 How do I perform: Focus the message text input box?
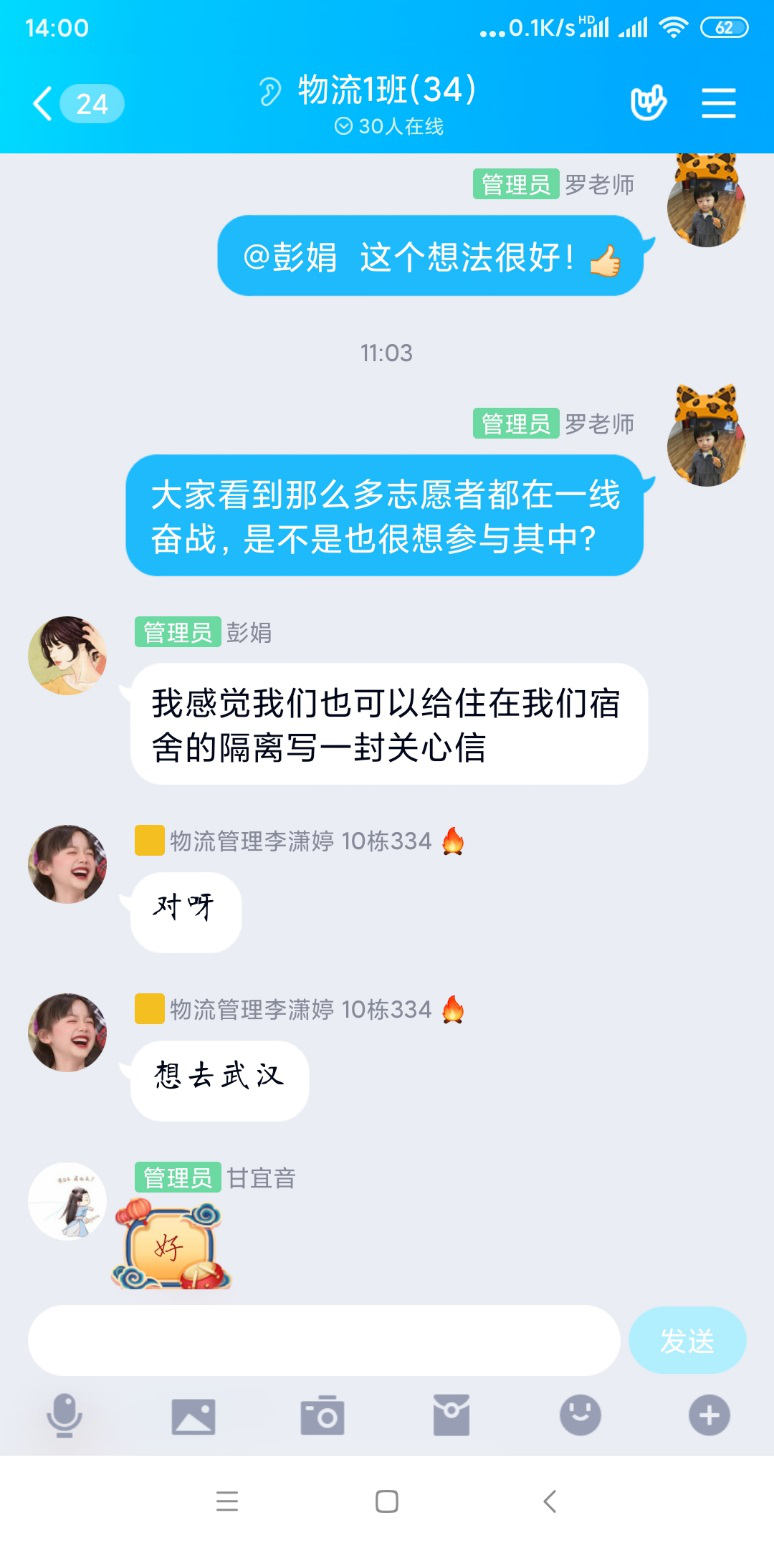click(x=324, y=1340)
